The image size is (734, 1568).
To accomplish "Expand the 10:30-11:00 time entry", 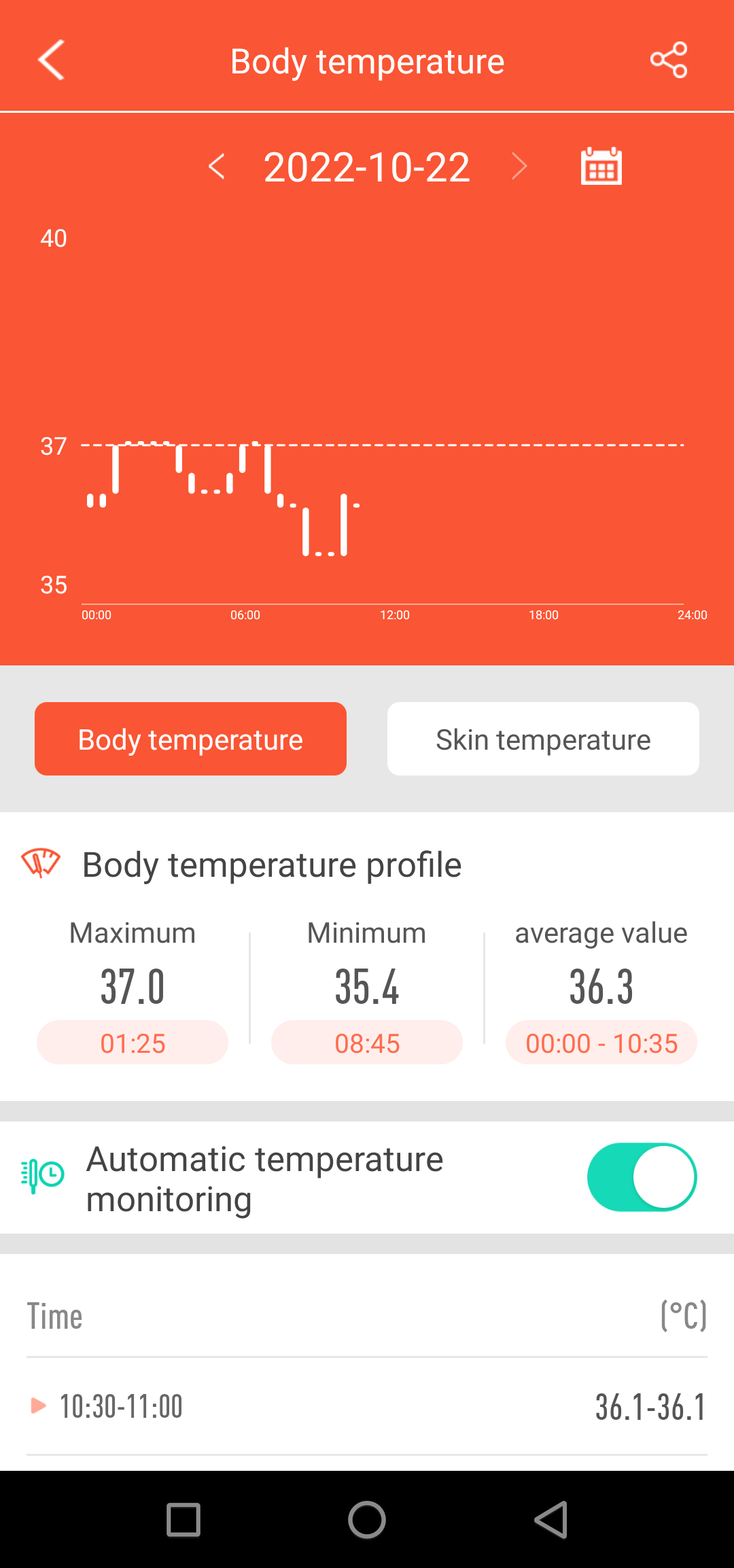I will click(x=367, y=1406).
